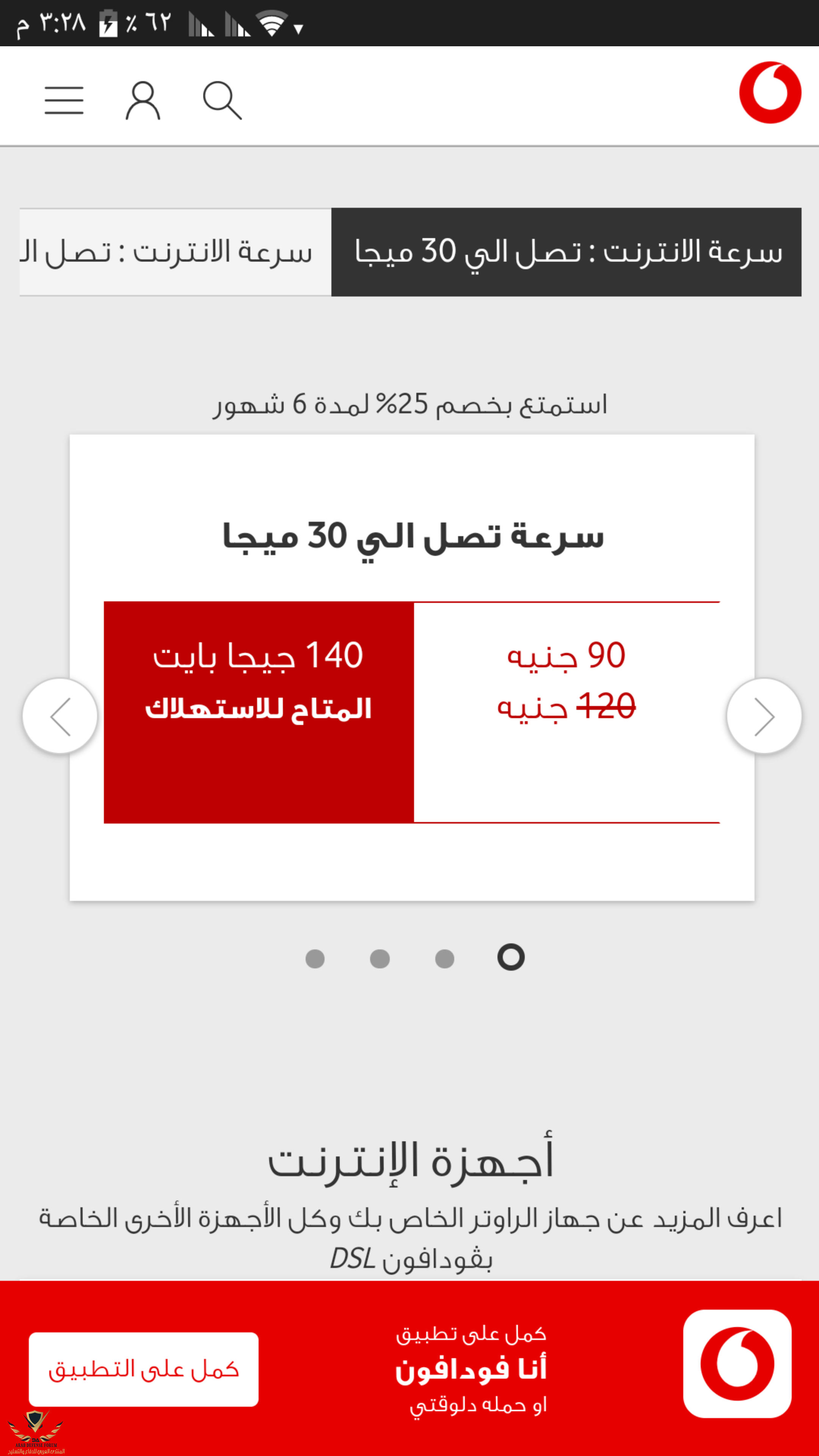Tap the كمل على التطبيق button
Image resolution: width=819 pixels, height=1456 pixels.
coord(144,1369)
